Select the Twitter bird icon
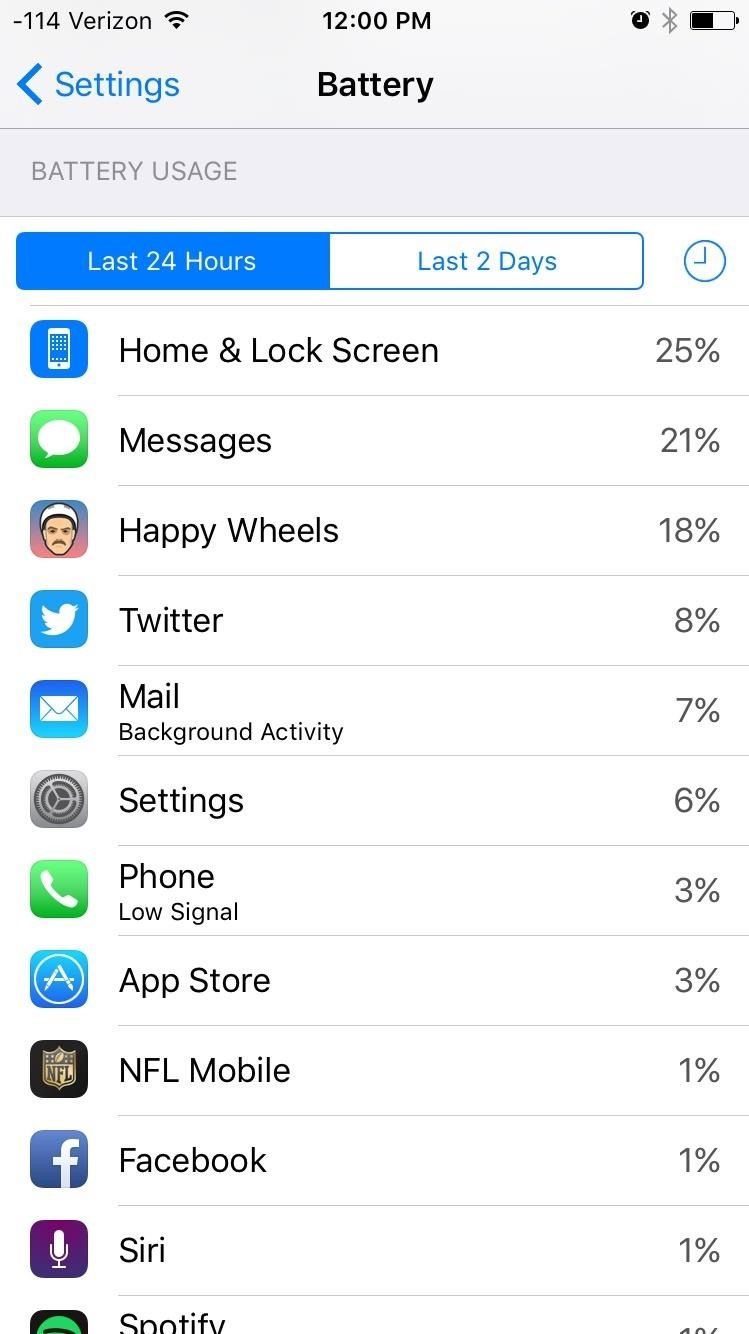 [59, 620]
